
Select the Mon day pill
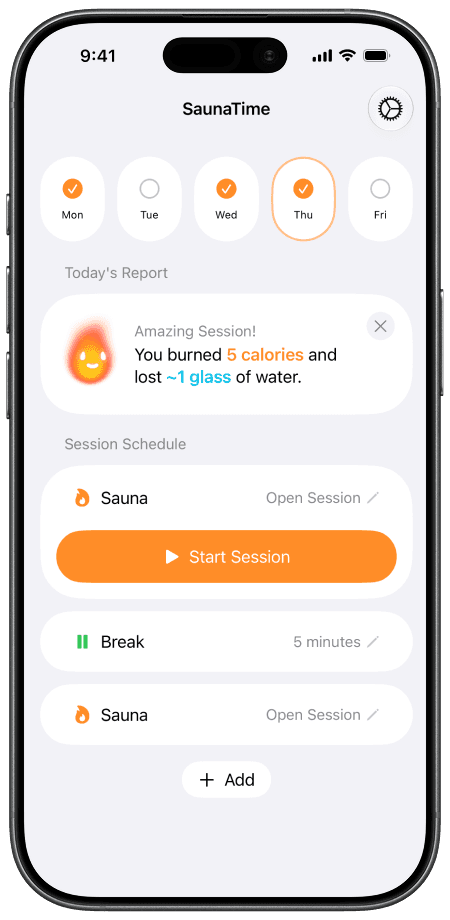point(73,199)
